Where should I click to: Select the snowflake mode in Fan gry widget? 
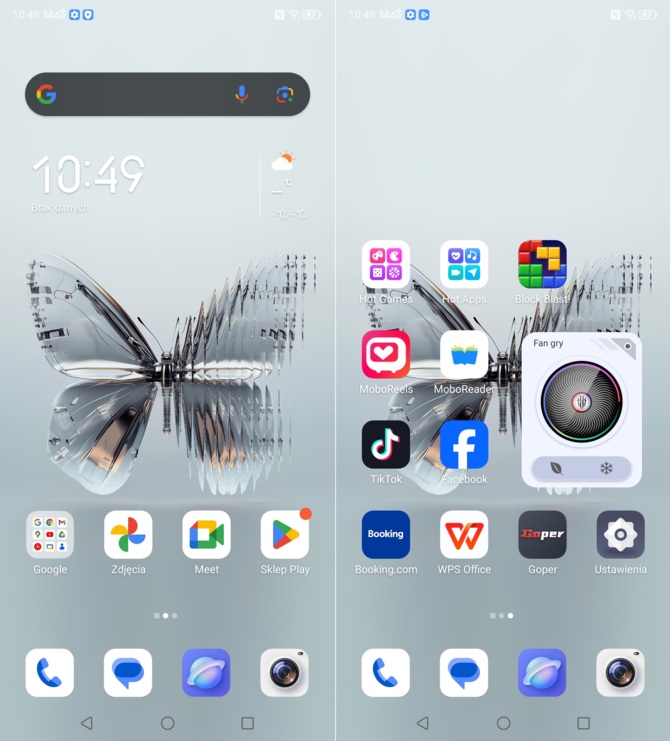pyautogui.click(x=606, y=468)
